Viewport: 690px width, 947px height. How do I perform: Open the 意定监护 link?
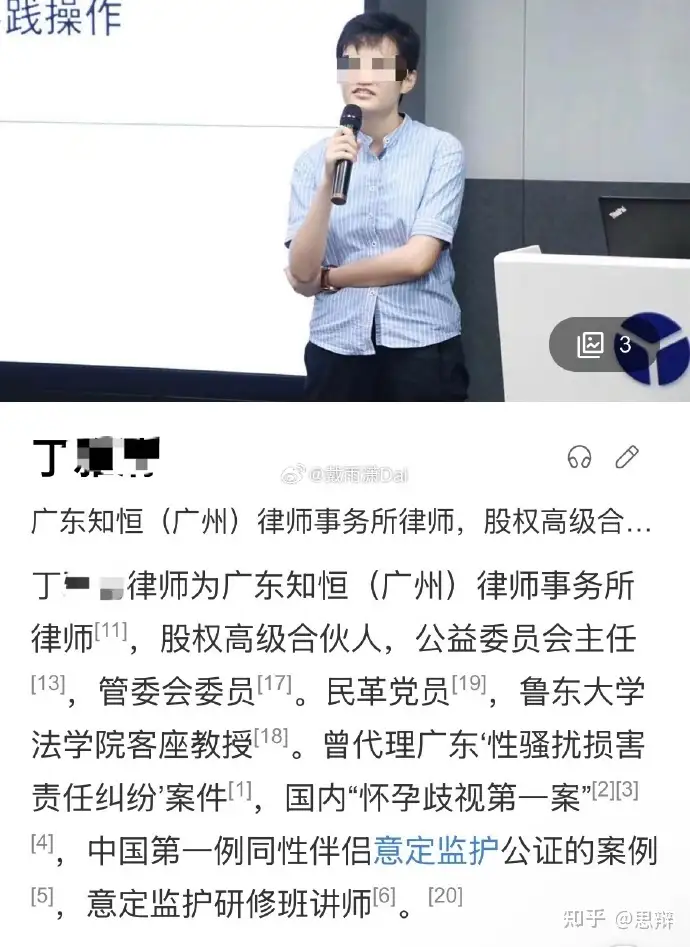[x=436, y=851]
